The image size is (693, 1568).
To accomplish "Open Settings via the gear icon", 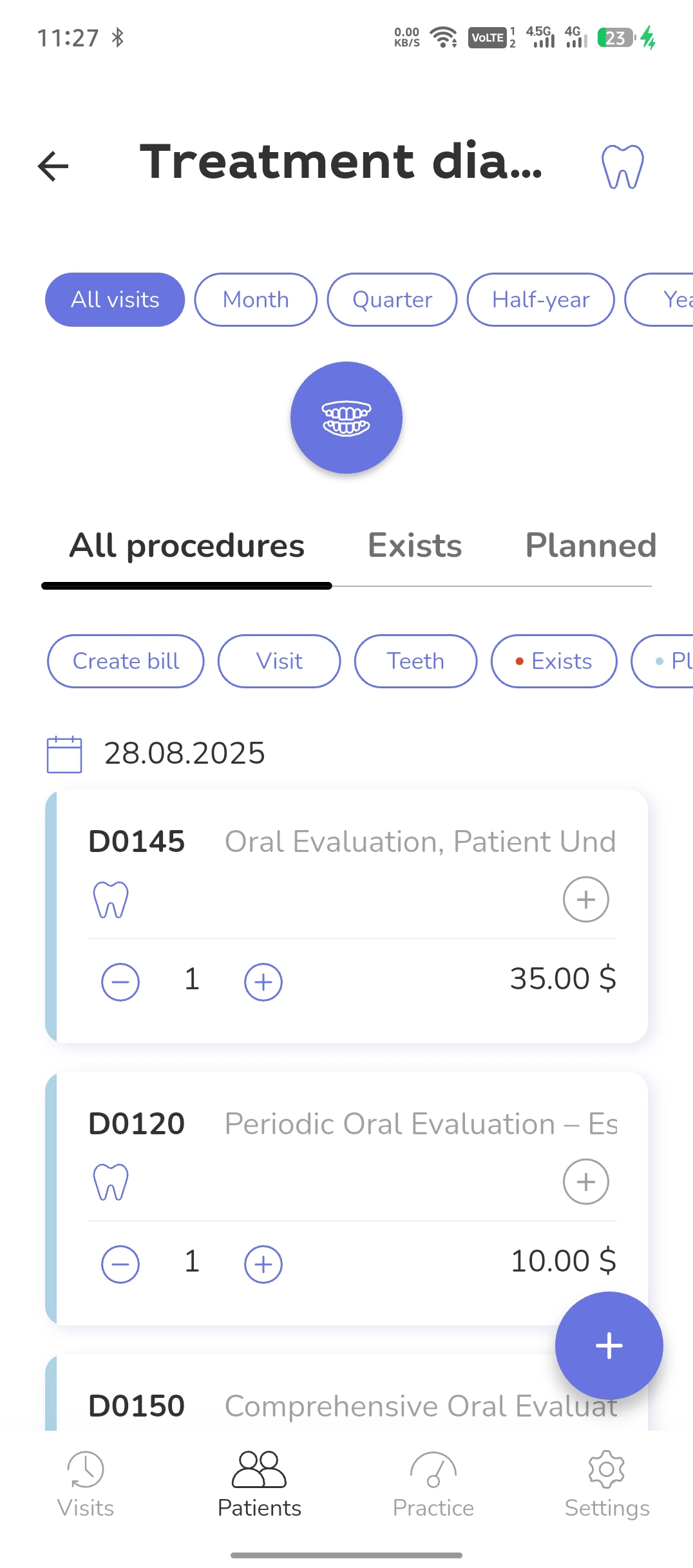I will (606, 1482).
